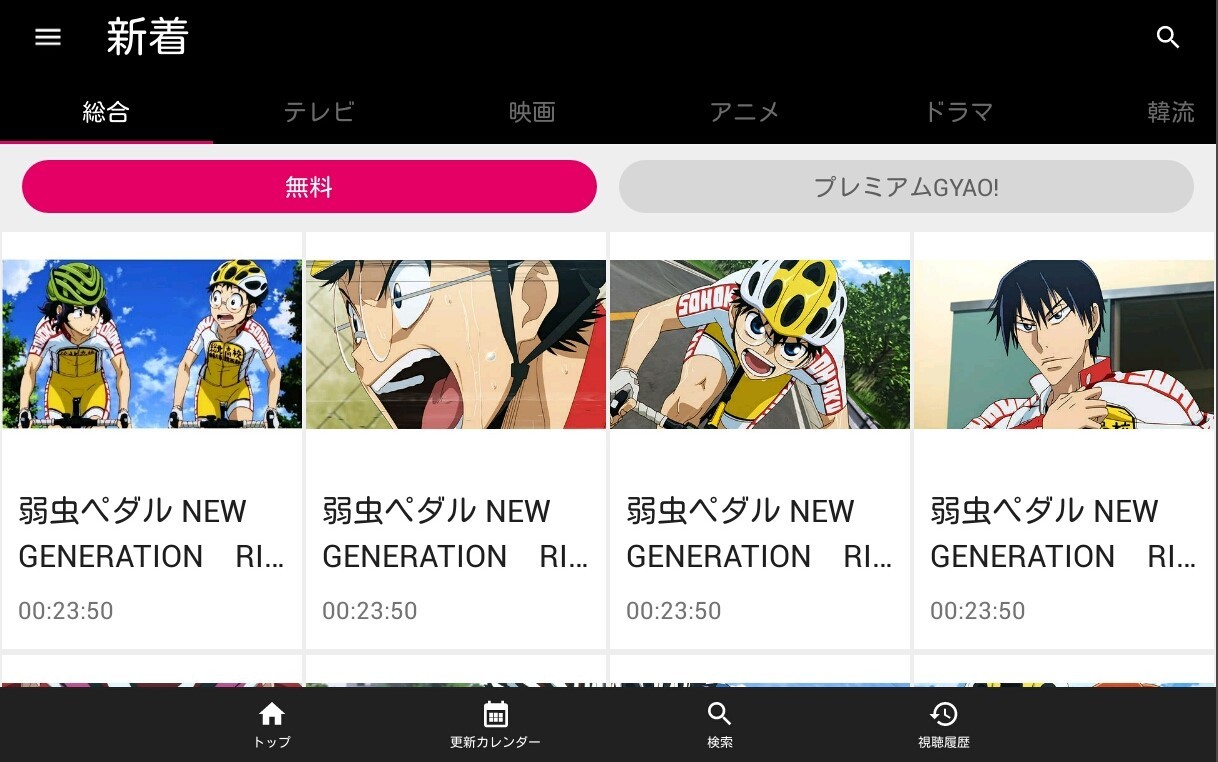Screen dimensions: 1218x762
Task: Select the 総合 tab
Action: click(106, 112)
